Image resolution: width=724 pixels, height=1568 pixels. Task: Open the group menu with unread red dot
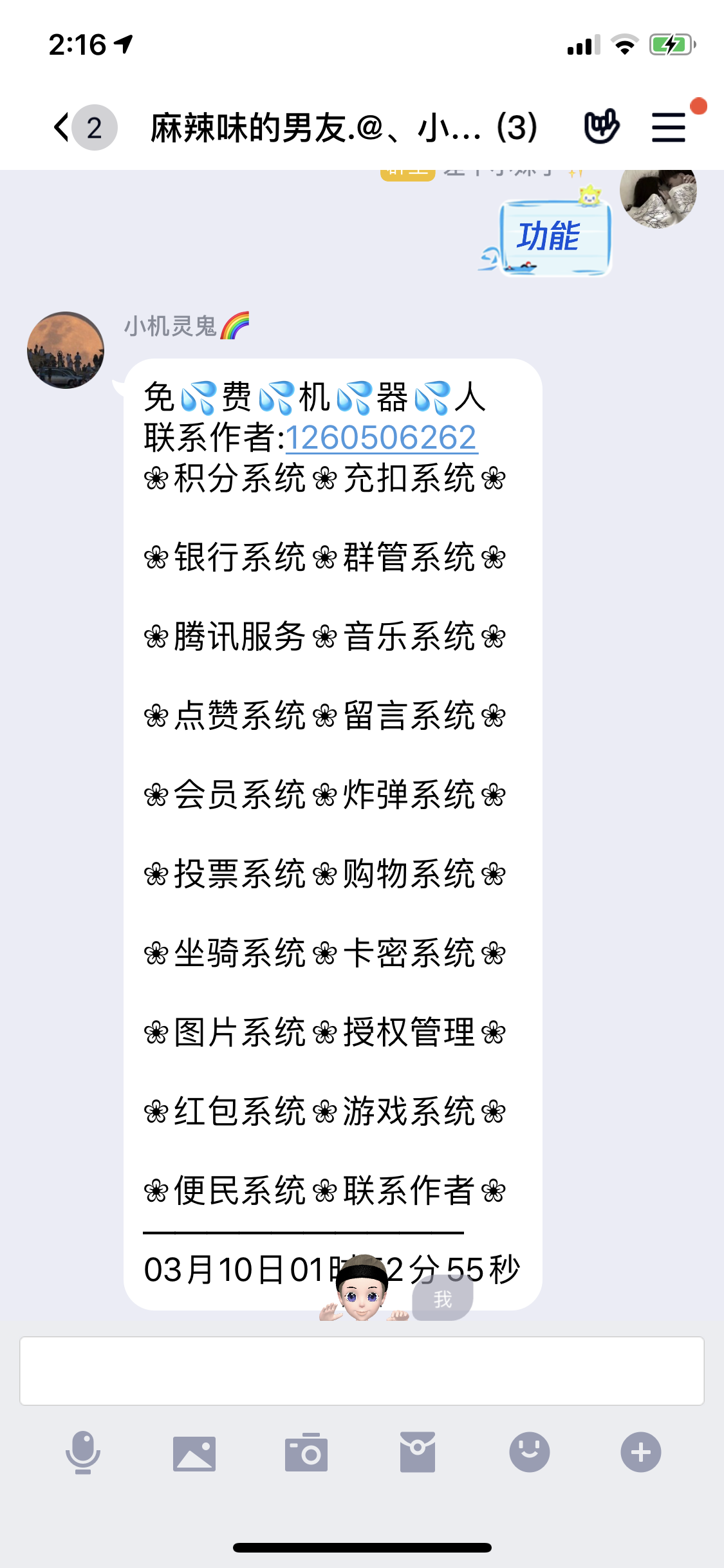[x=668, y=126]
